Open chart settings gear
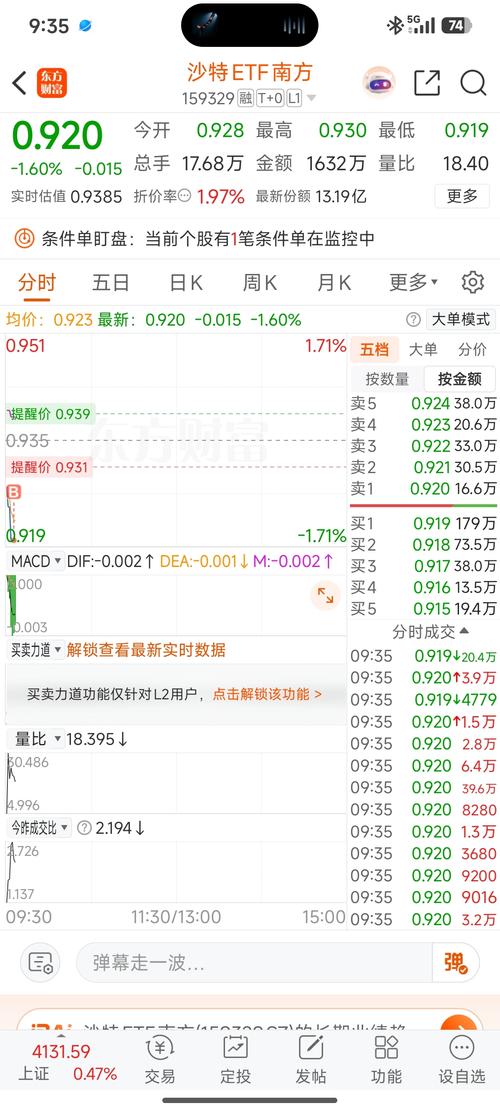Viewport: 500px width, 1111px height. pos(472,282)
